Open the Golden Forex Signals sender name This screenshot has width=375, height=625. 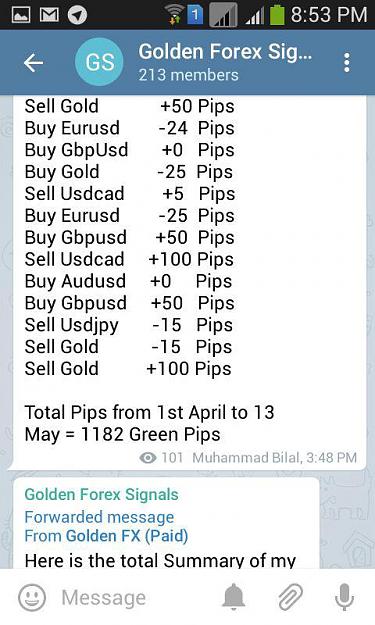pyautogui.click(x=101, y=495)
